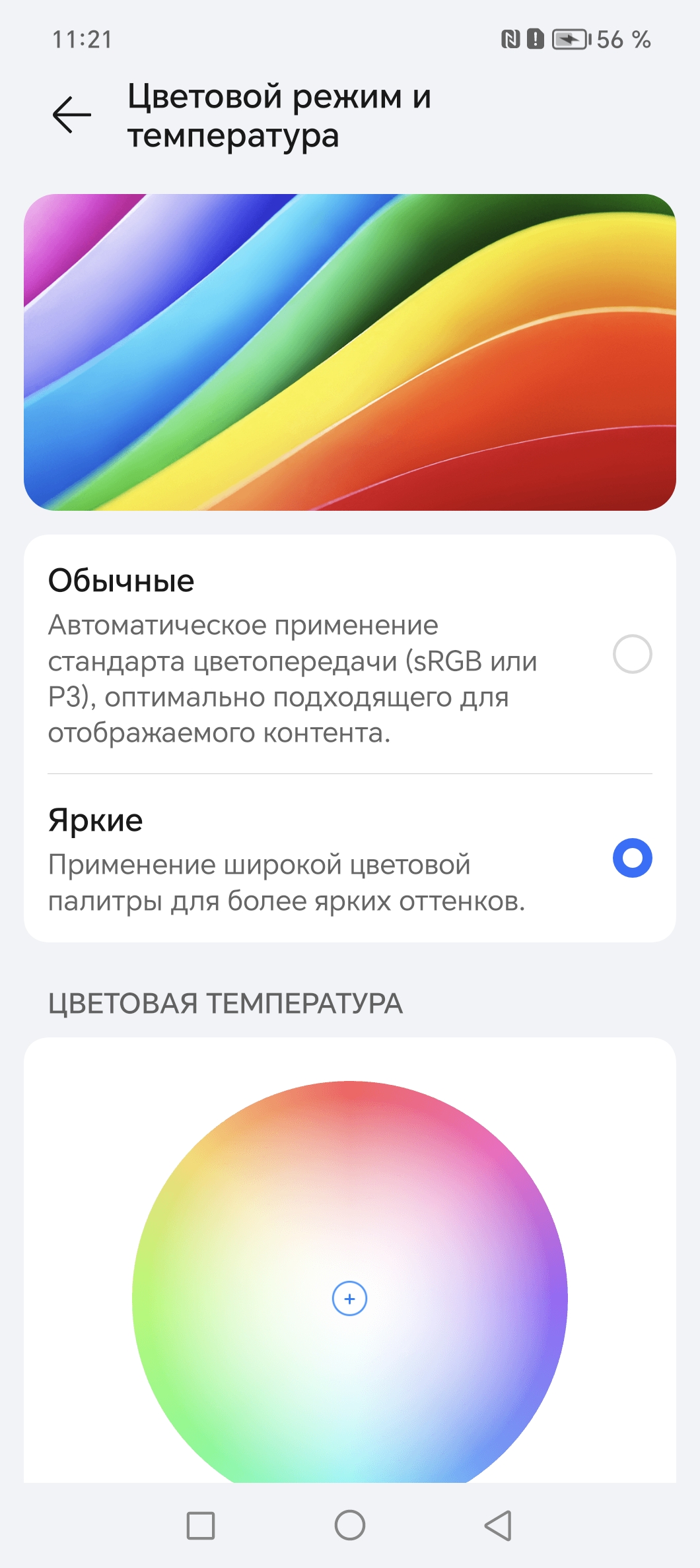Go to the home screen
Screen dimensions: 700x1568
coord(350,1525)
